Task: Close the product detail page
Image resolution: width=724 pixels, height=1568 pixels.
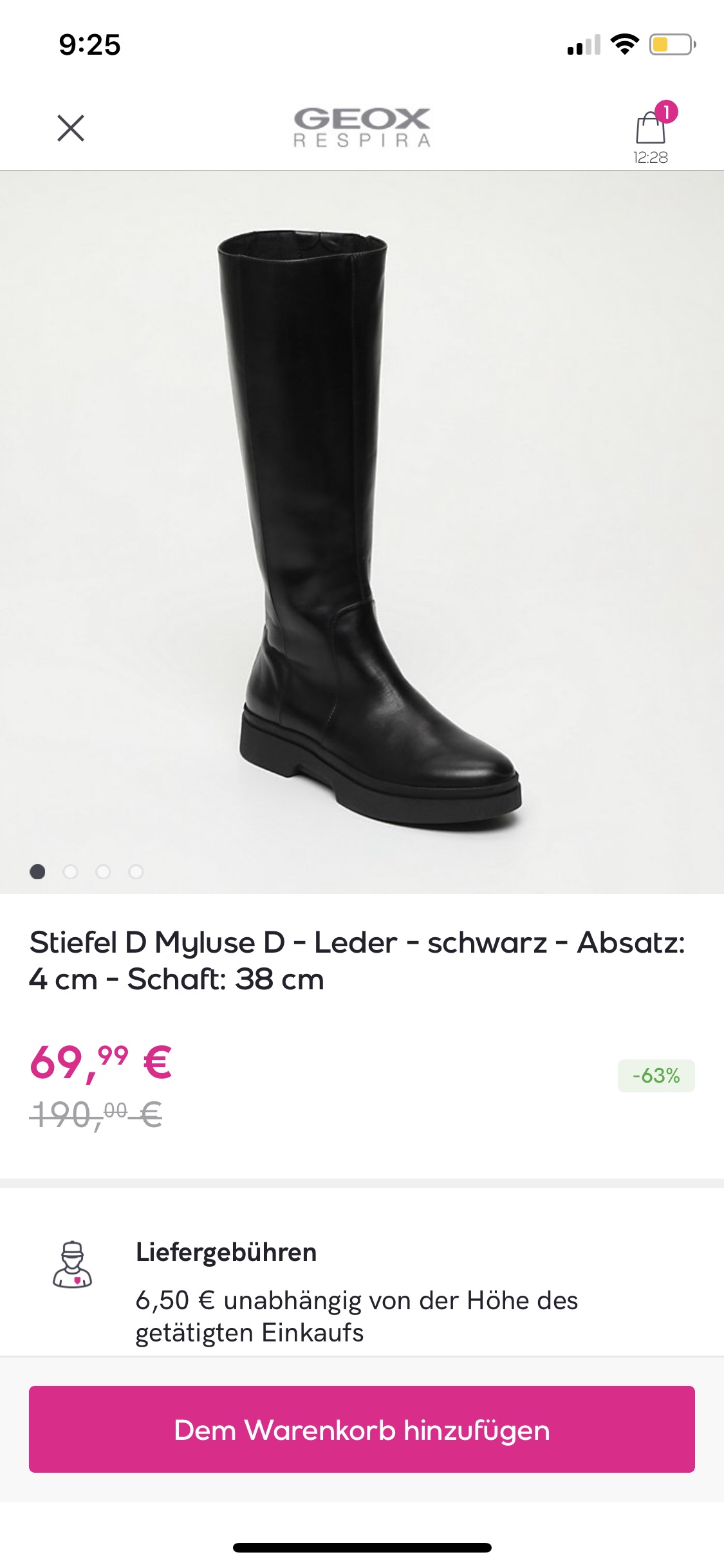Action: 71,128
